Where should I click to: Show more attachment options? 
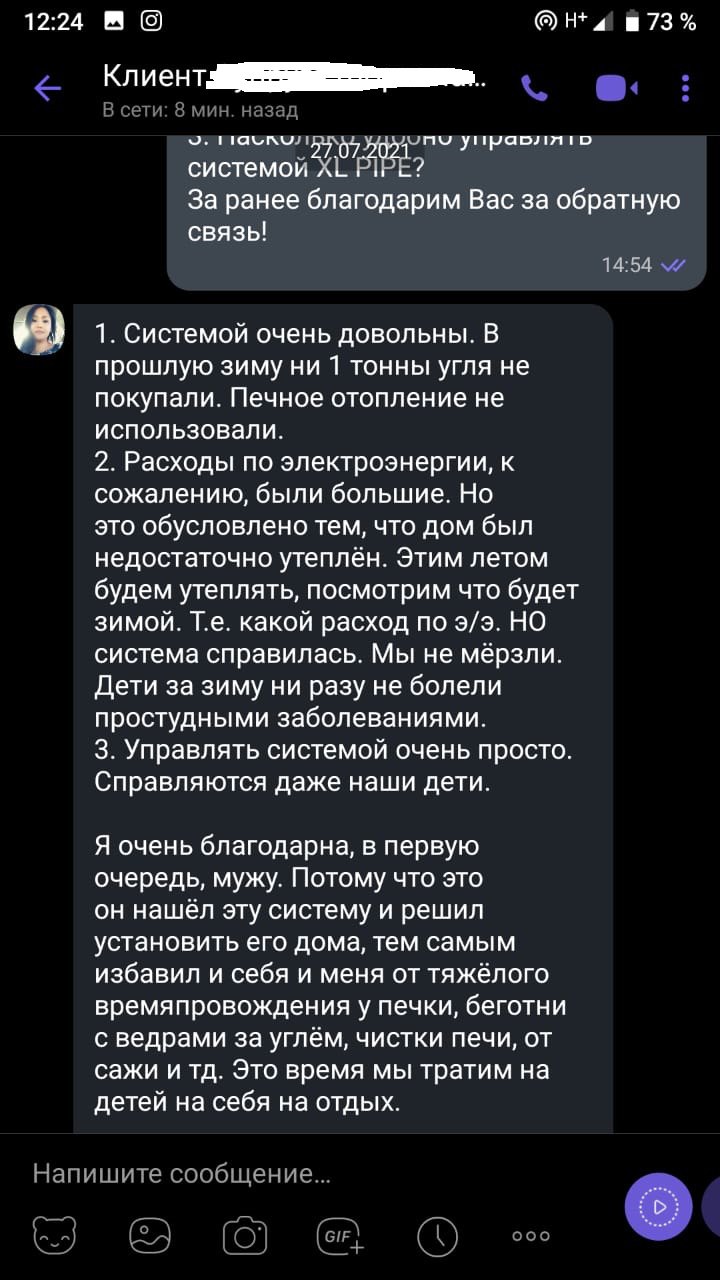(x=531, y=1236)
